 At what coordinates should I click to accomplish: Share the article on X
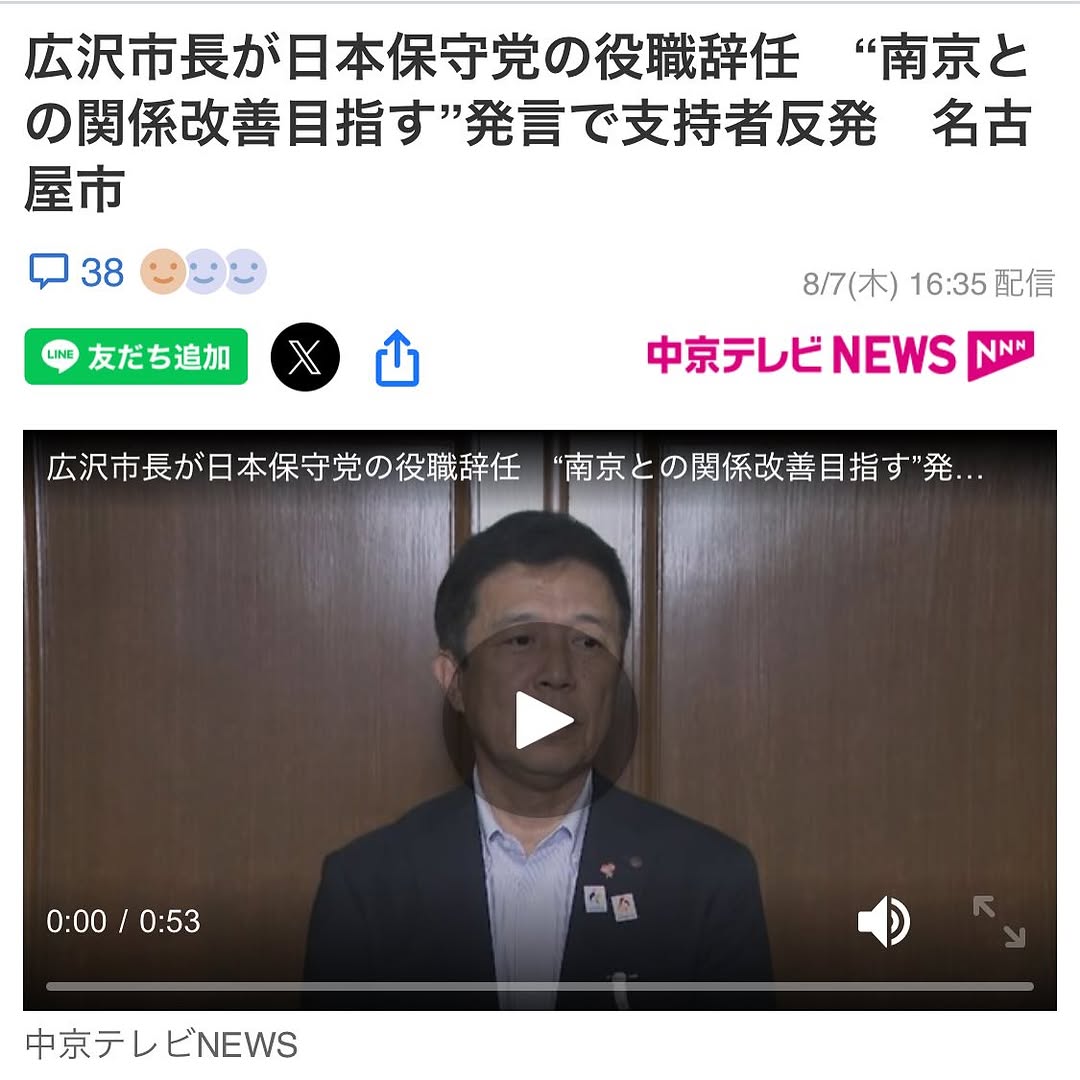305,357
